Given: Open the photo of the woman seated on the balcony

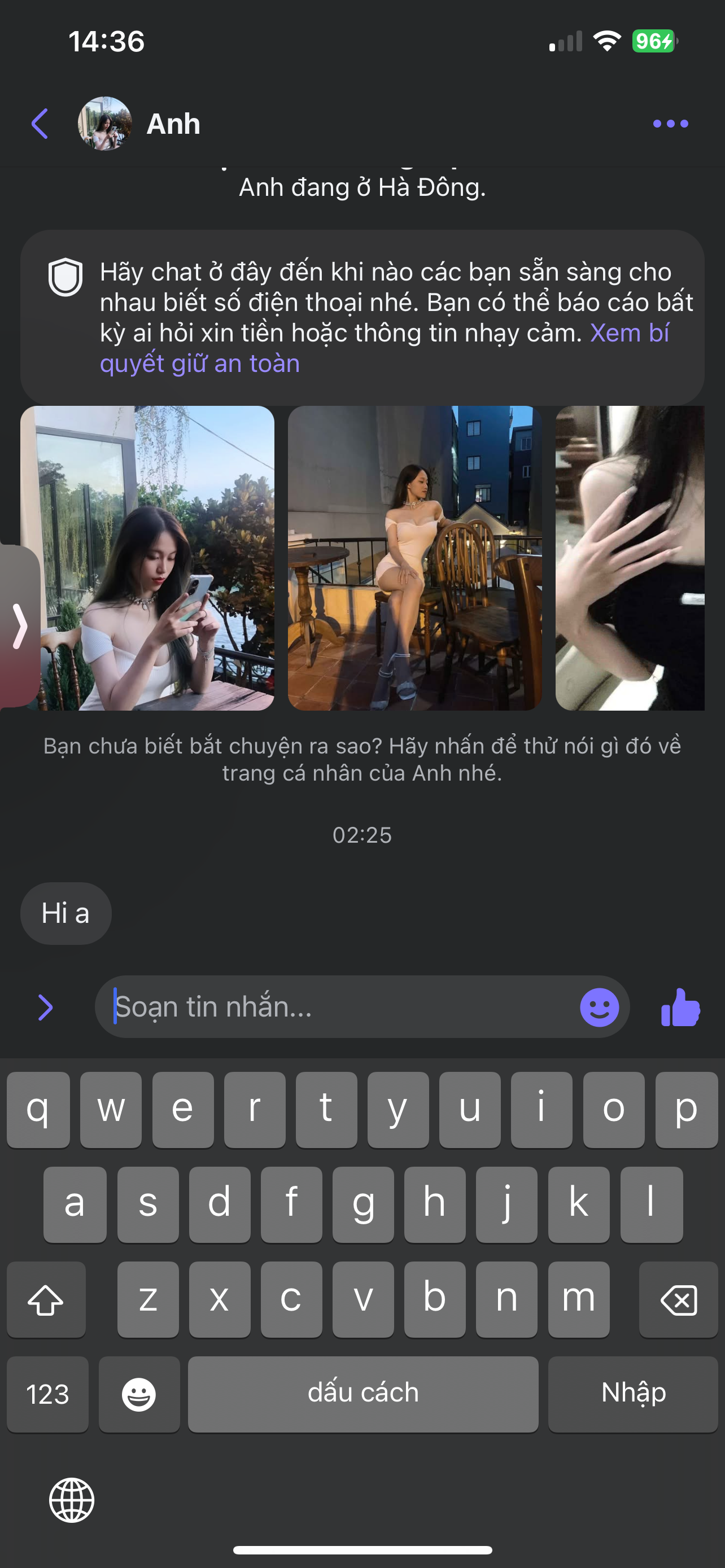Looking at the screenshot, I should tap(414, 558).
